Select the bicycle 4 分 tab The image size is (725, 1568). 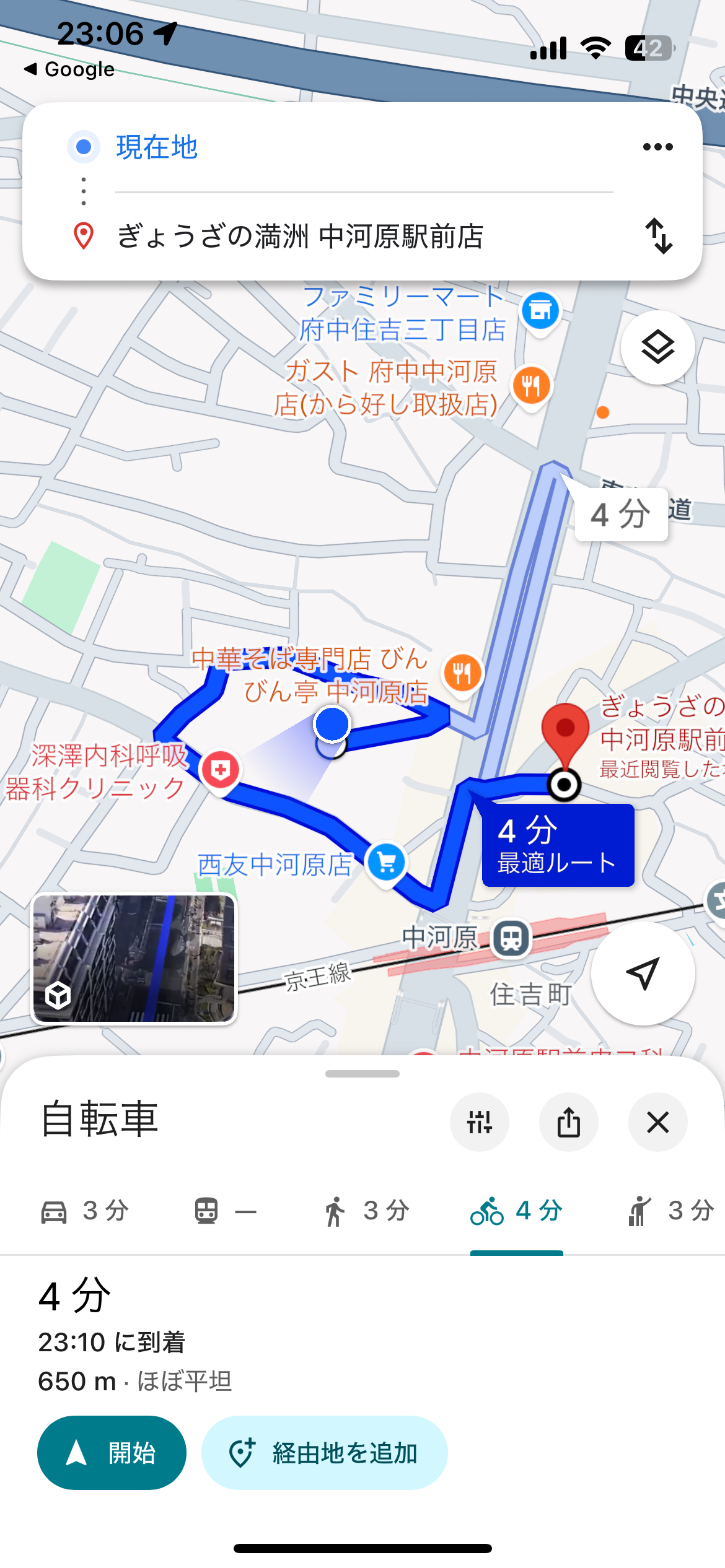[516, 1211]
